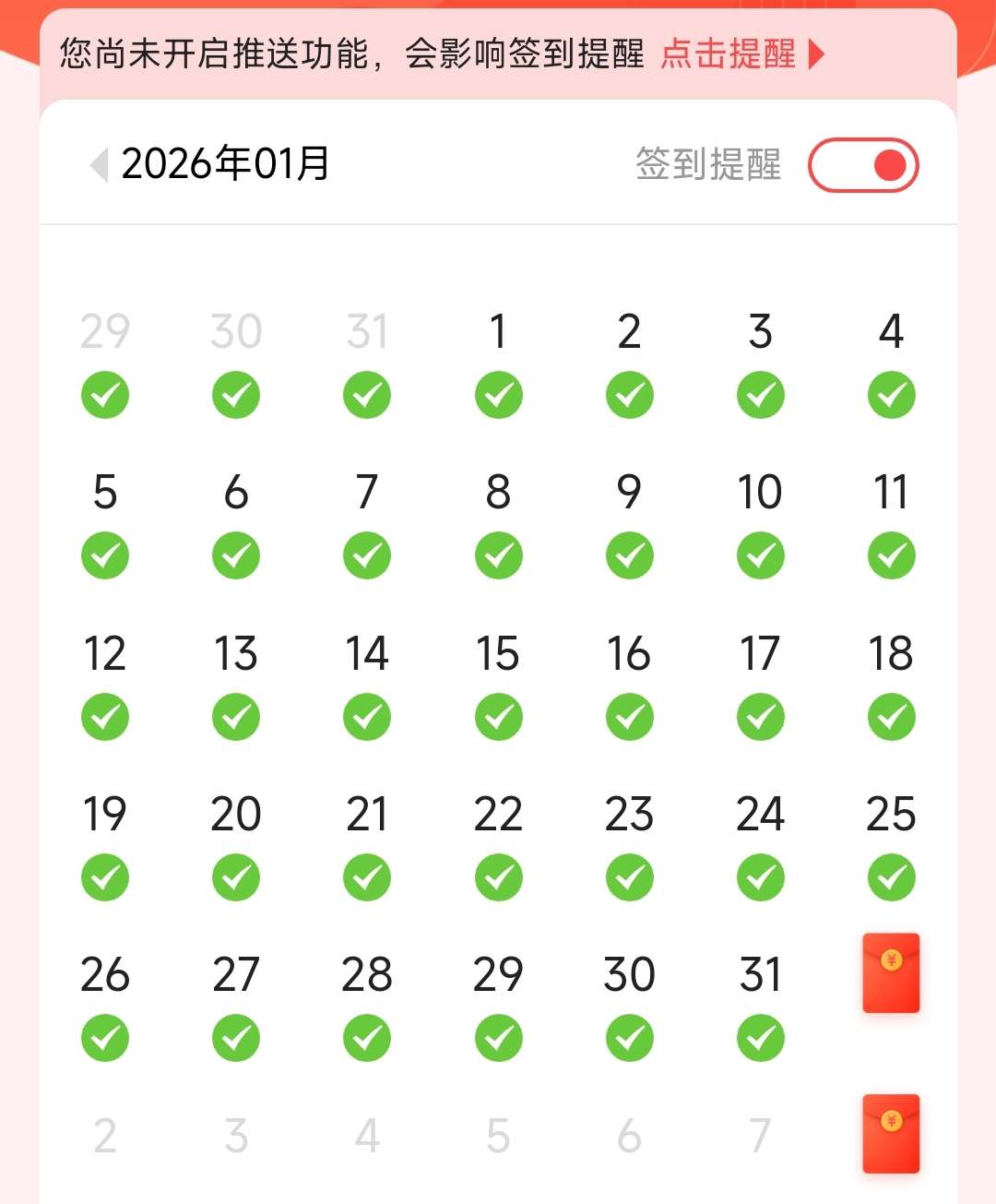Open the red envelope beside day 31
Viewport: 996px width, 1204px height.
tap(891, 972)
